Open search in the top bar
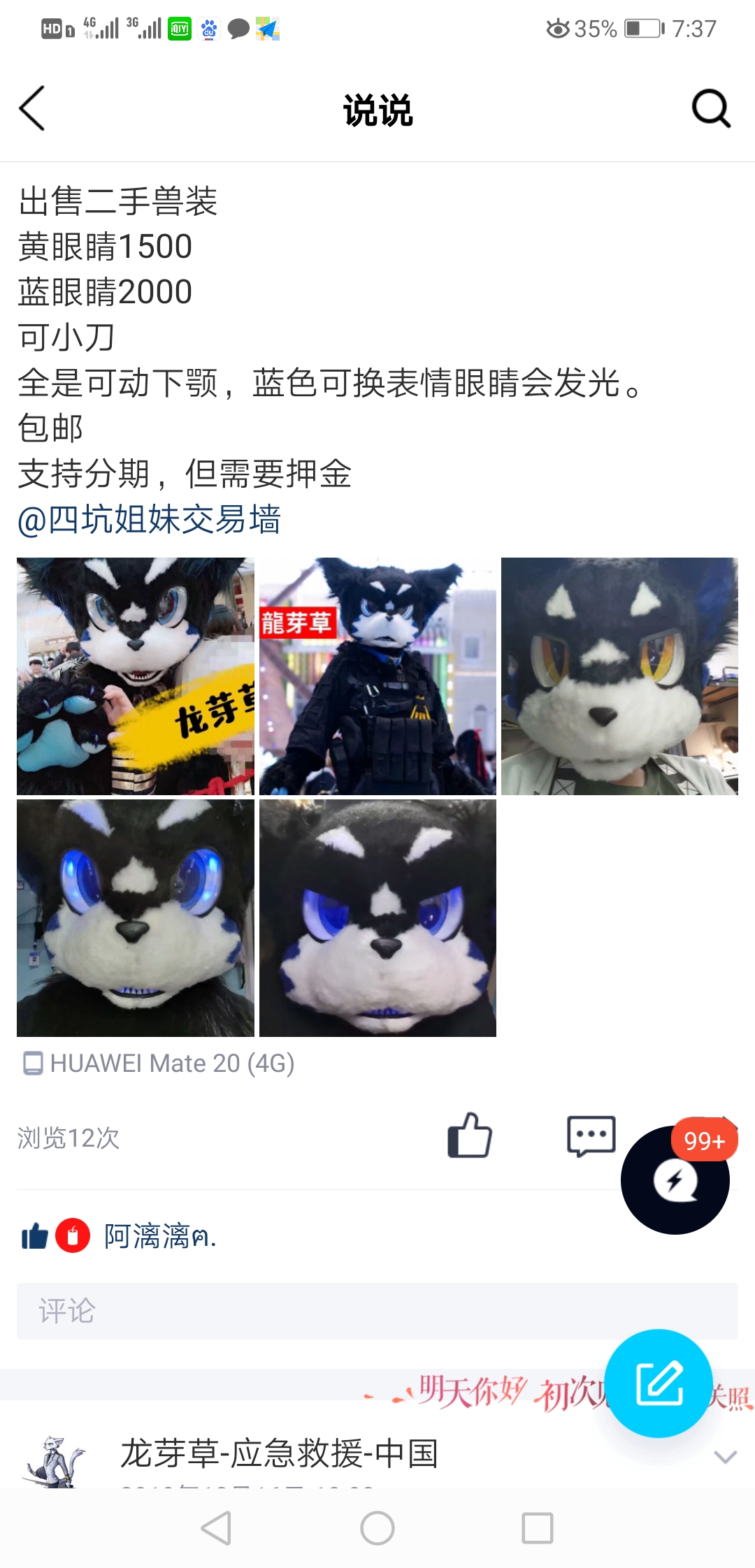 coord(711,109)
